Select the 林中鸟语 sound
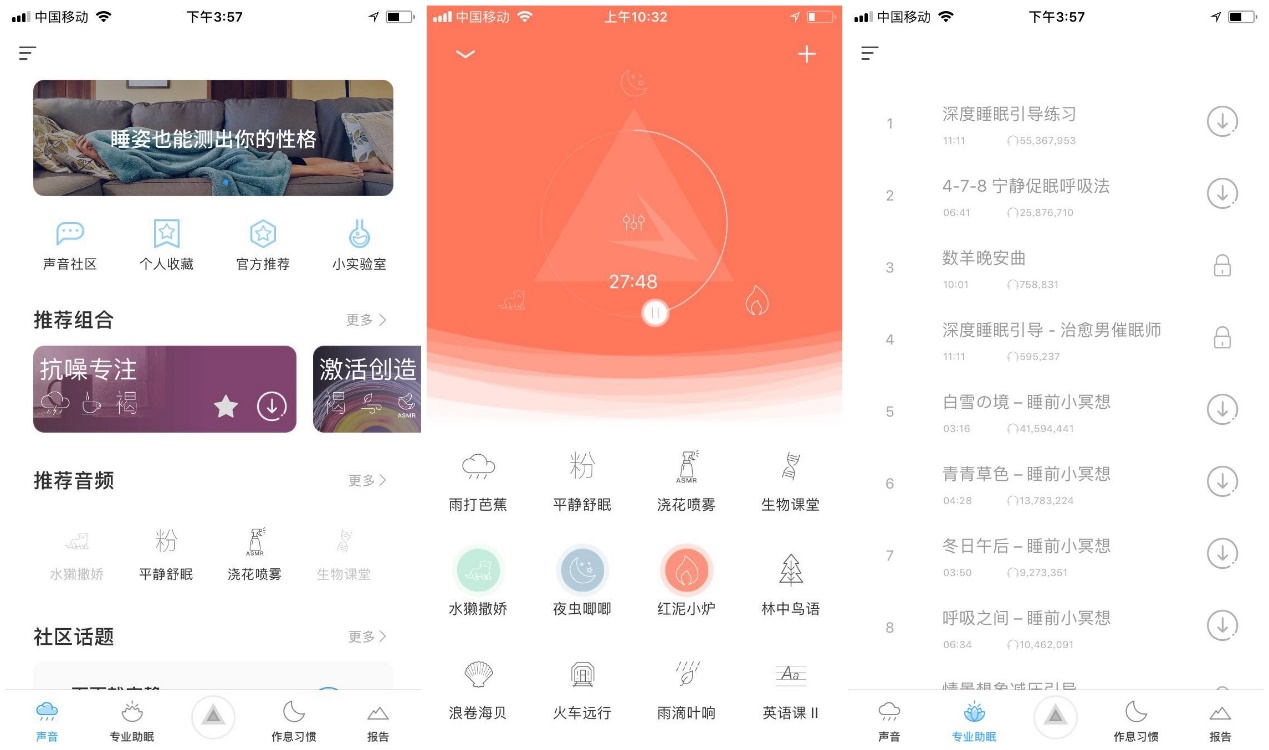 [x=790, y=583]
